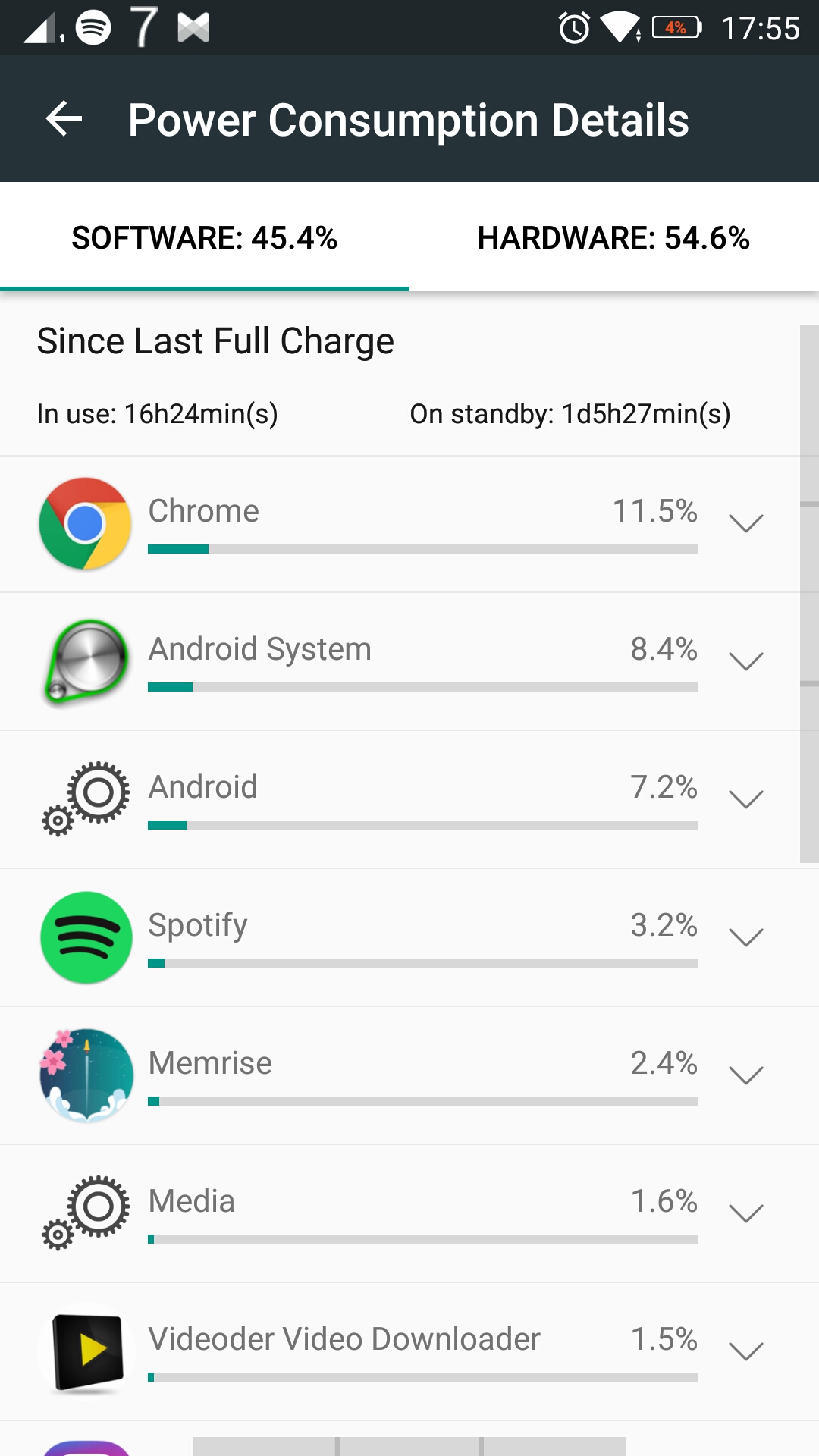This screenshot has height=1456, width=819.
Task: Expand Chrome power details
Action: click(x=745, y=523)
